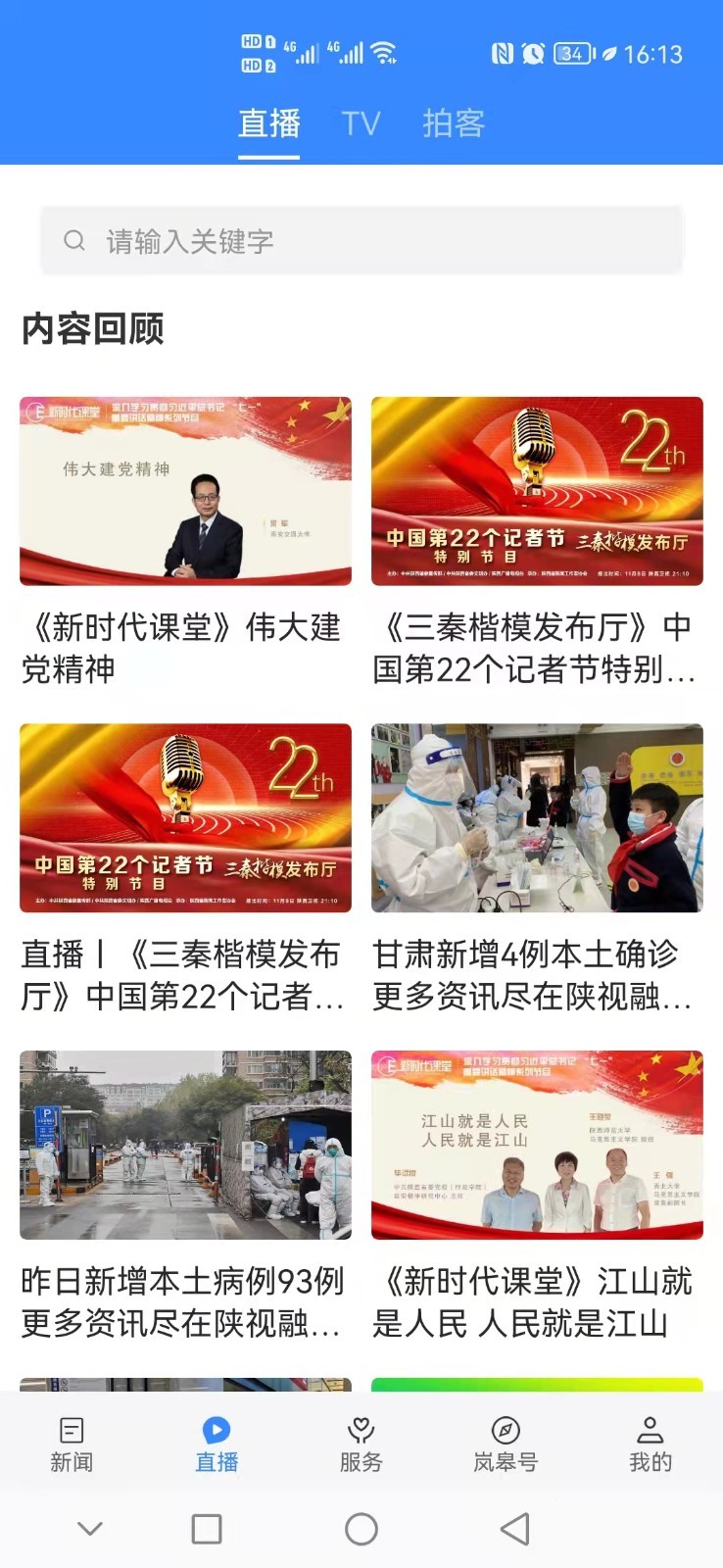Go to the system home screen

(361, 1529)
